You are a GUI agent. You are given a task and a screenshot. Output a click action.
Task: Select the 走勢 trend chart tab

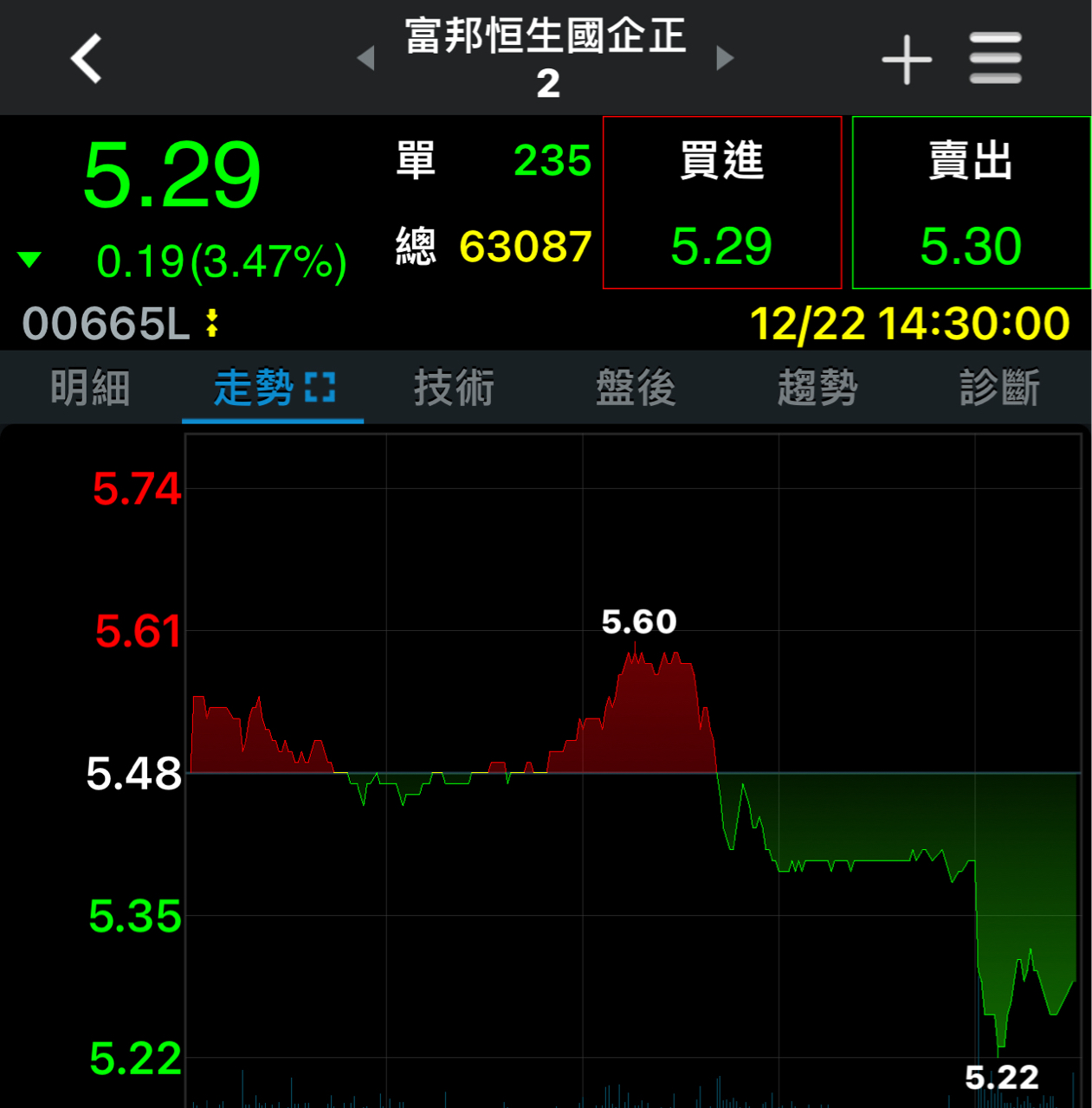tap(272, 387)
